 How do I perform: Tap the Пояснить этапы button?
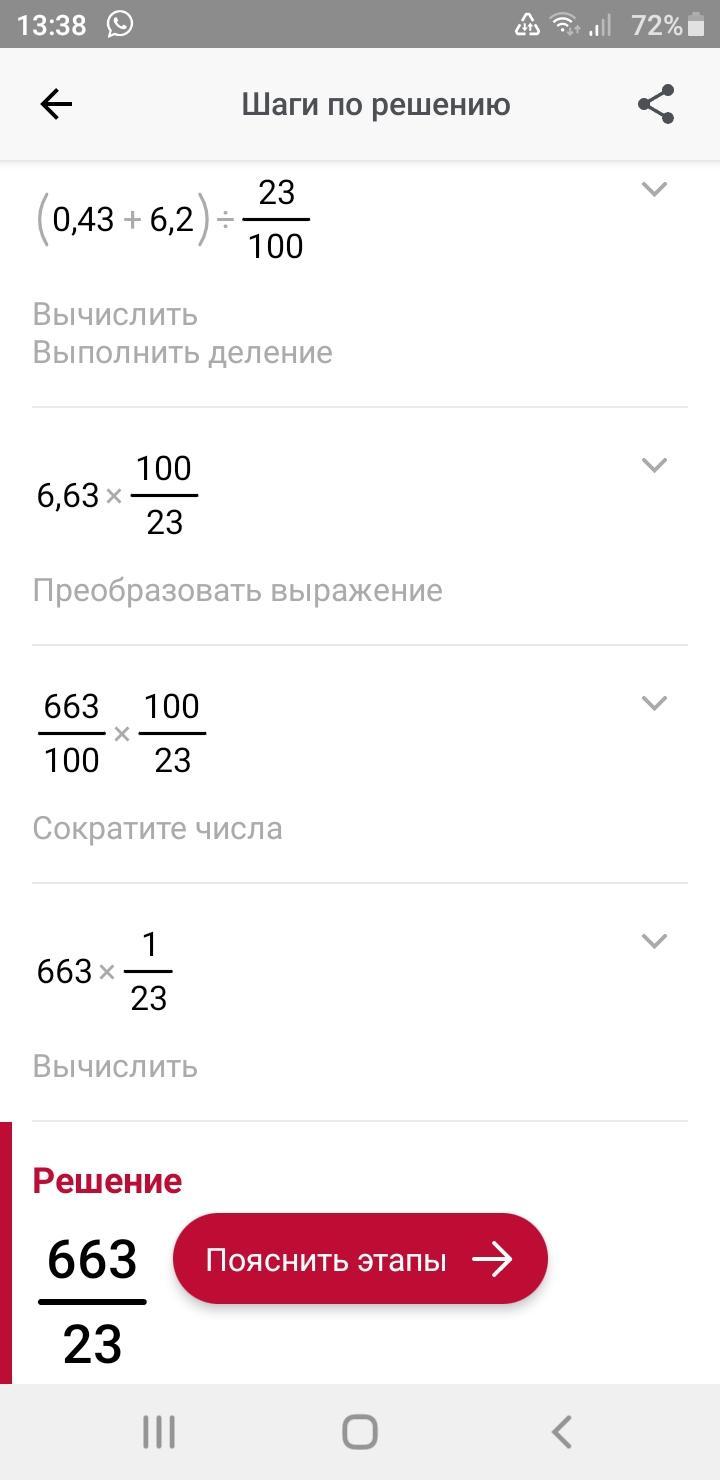point(360,1259)
